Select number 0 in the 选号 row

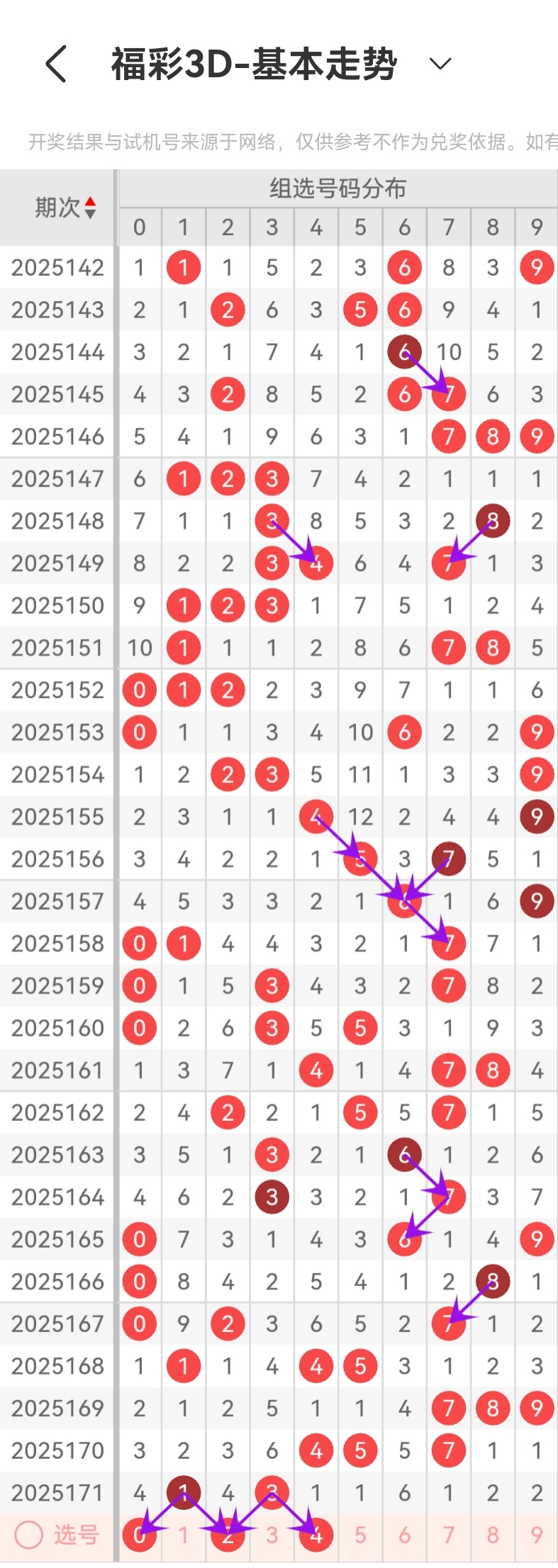click(x=139, y=1535)
